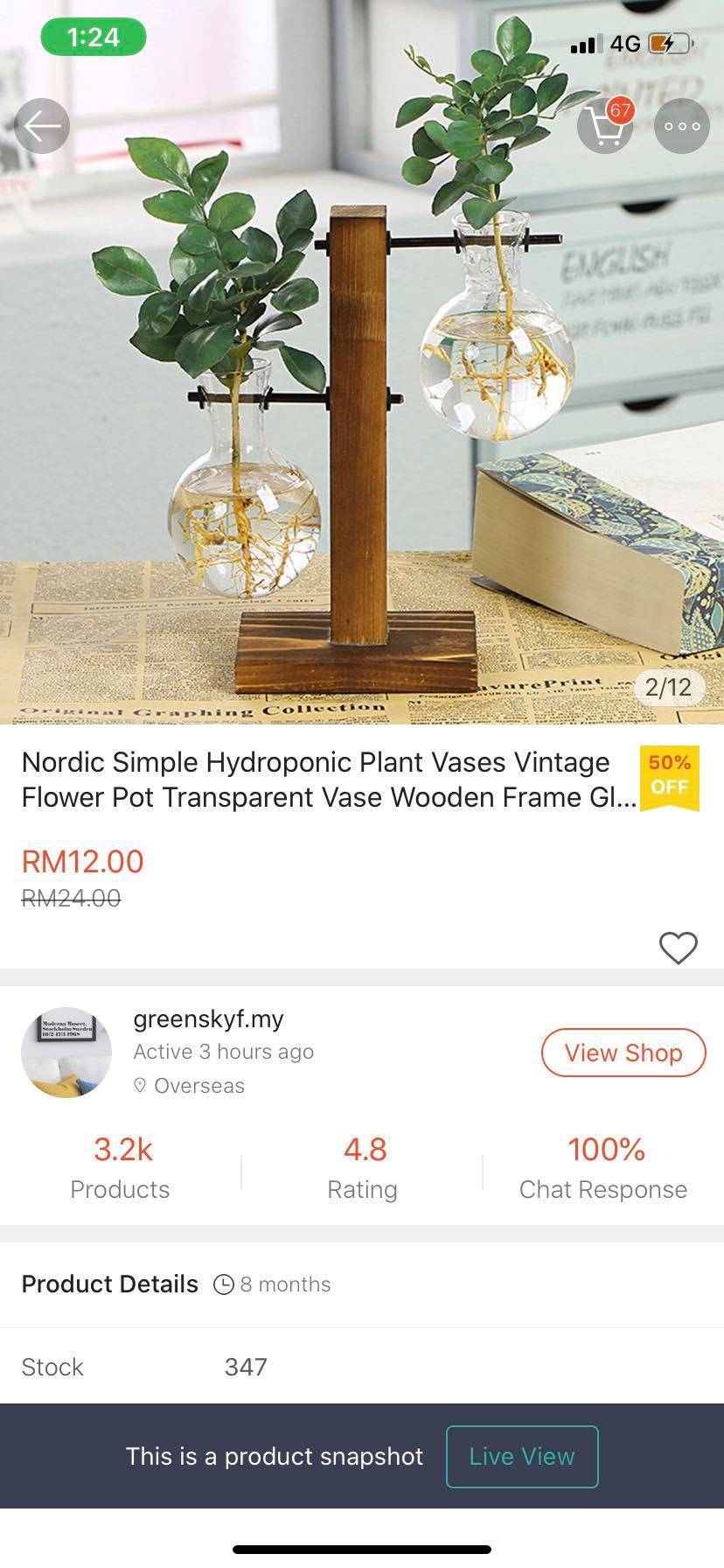Screen dimensions: 724x1568
Task: Tap the View Shop button
Action: click(x=623, y=1053)
